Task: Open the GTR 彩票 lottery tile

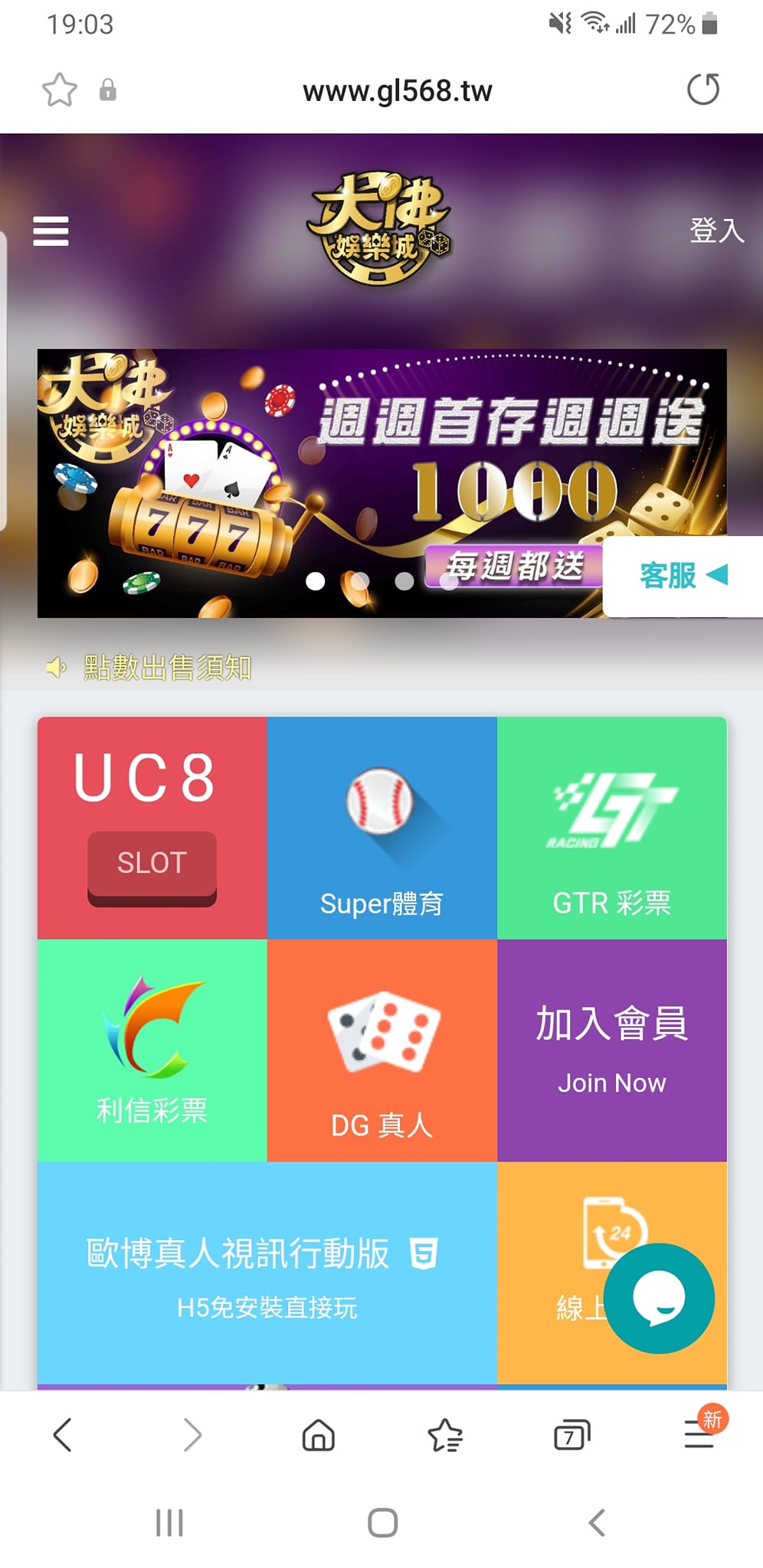Action: 611,827
